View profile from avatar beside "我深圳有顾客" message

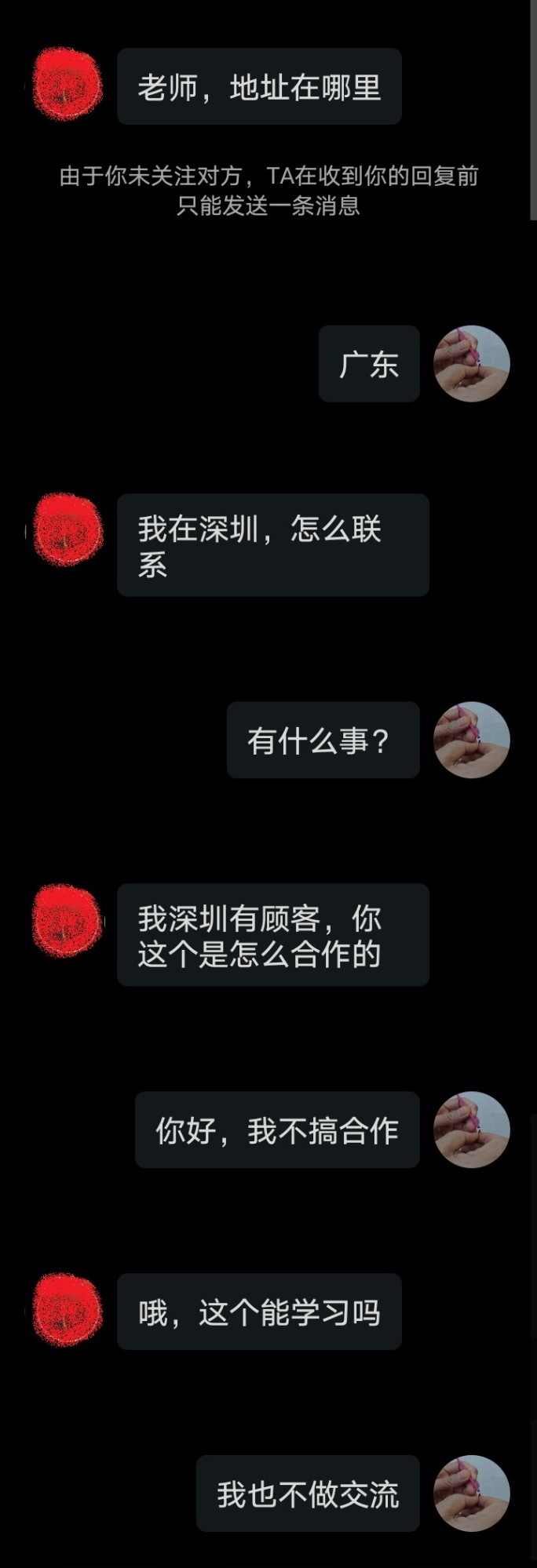point(68,921)
